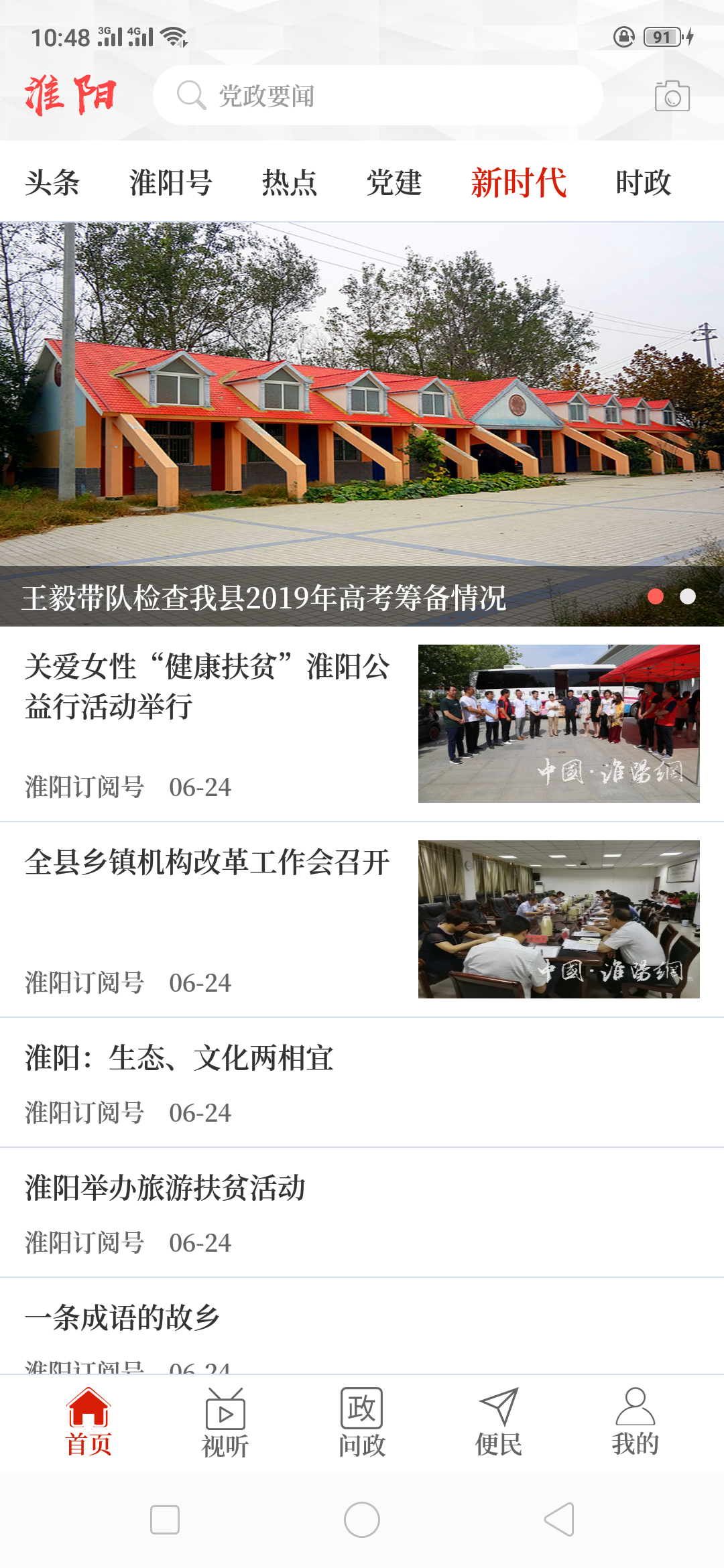Switch to the 淮阳号 tab

pyautogui.click(x=171, y=182)
